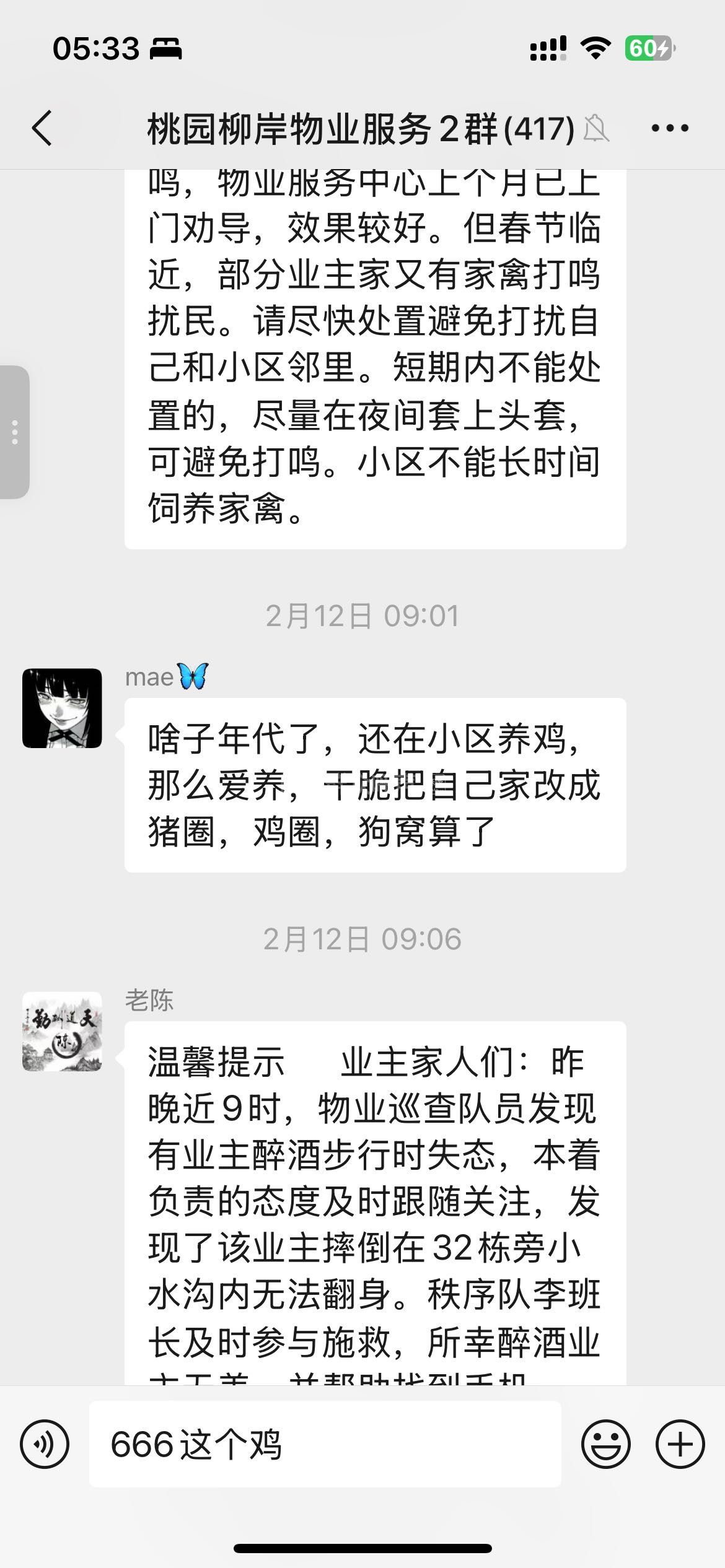The width and height of the screenshot is (725, 1568).
Task: Switch to voice message input
Action: click(x=45, y=1445)
